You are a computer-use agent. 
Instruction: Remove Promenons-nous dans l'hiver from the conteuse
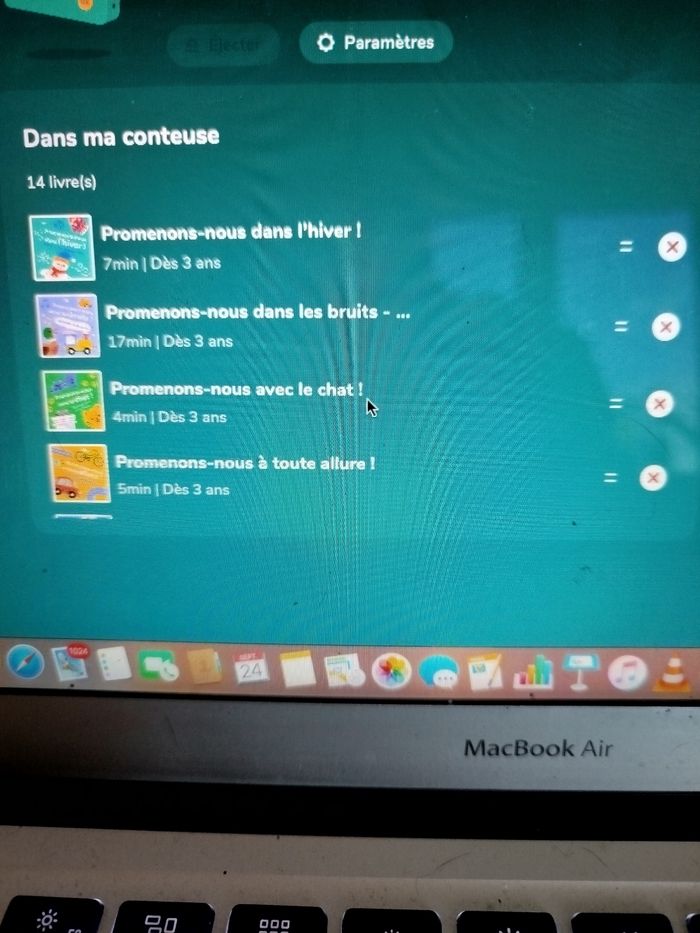(672, 247)
